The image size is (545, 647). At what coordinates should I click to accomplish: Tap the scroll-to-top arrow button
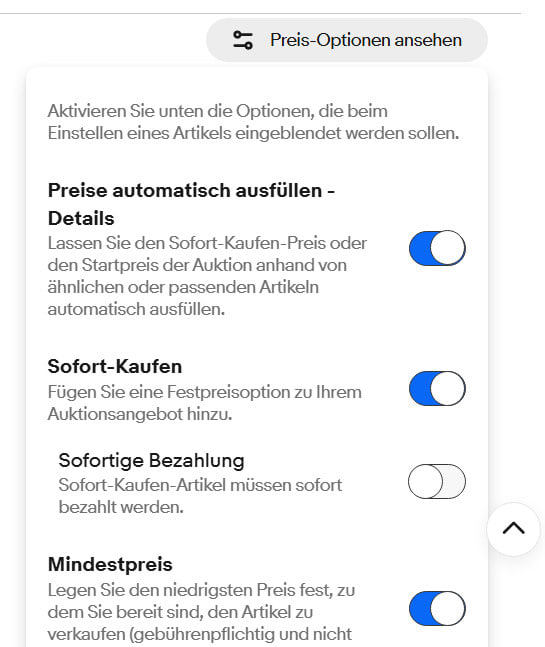(514, 529)
